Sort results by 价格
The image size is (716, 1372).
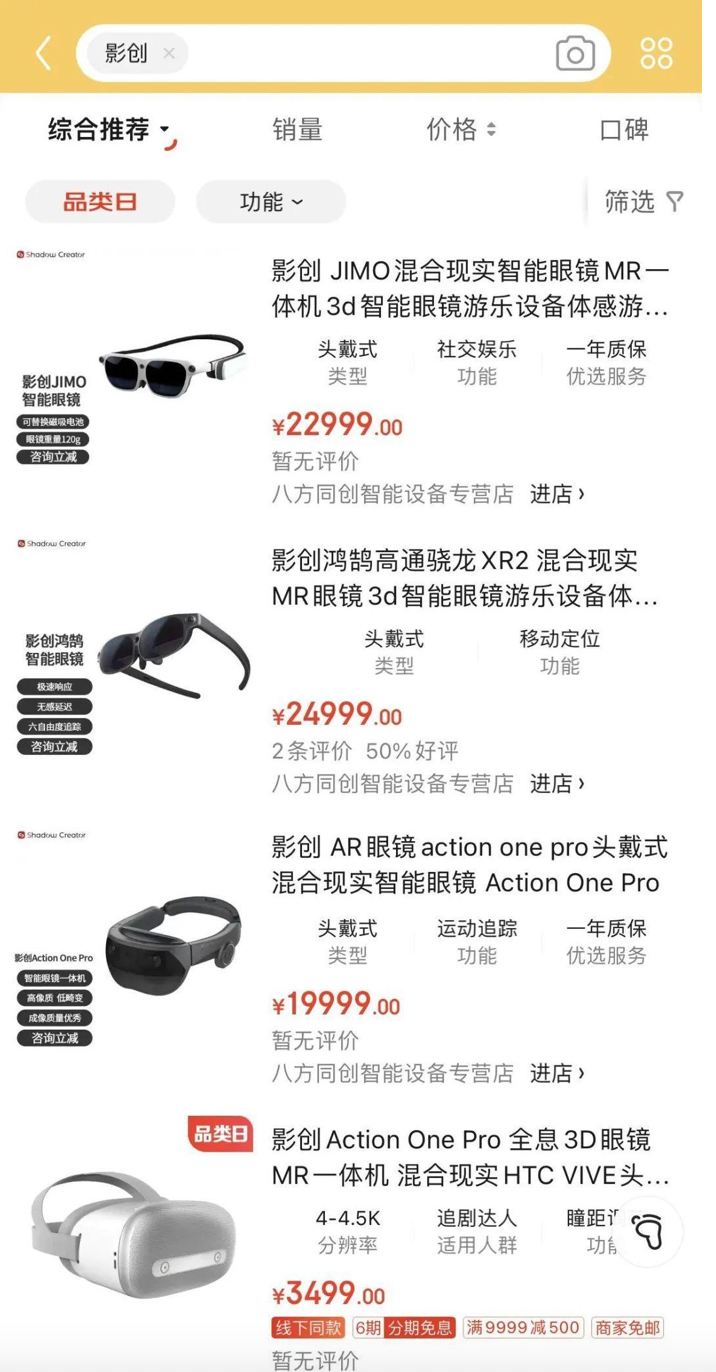461,130
